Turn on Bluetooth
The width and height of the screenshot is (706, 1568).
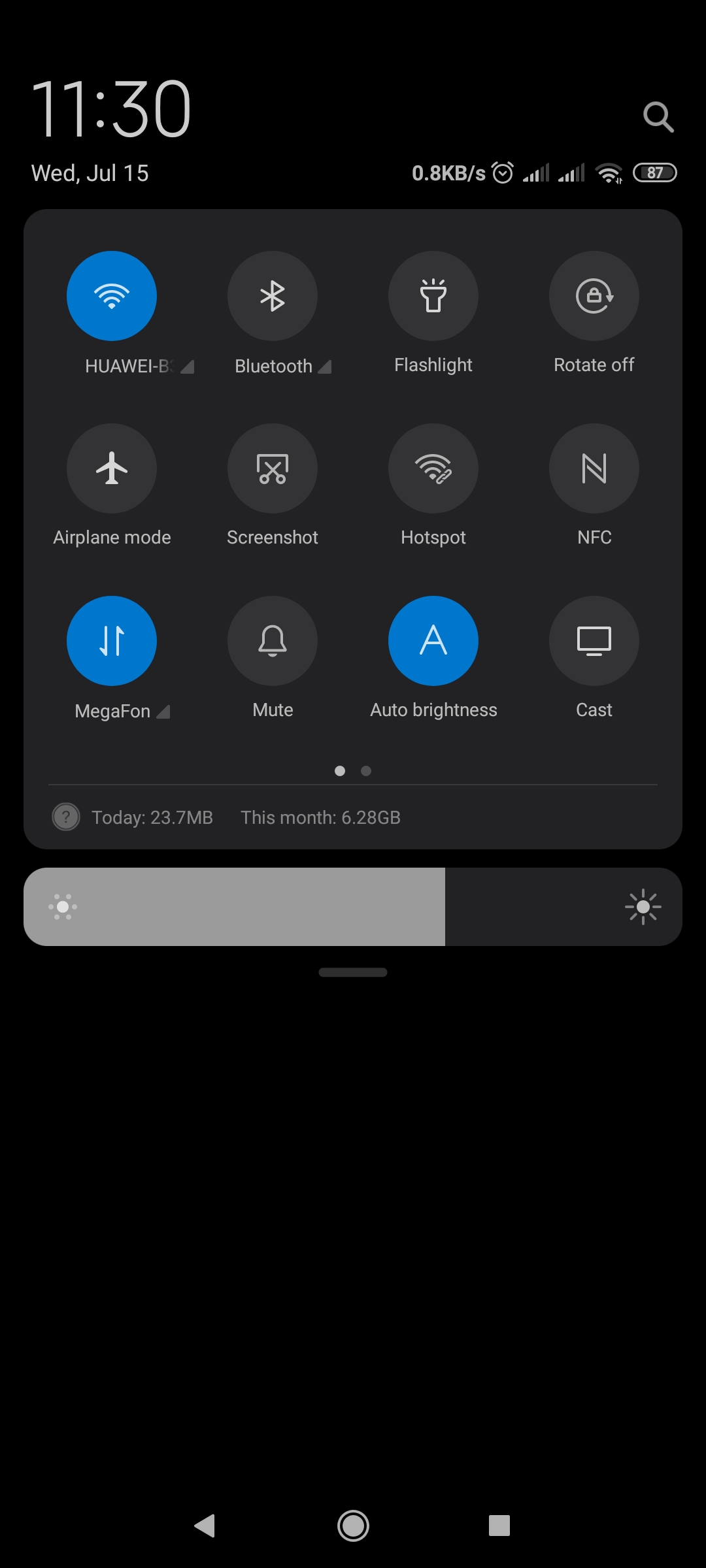tap(273, 296)
